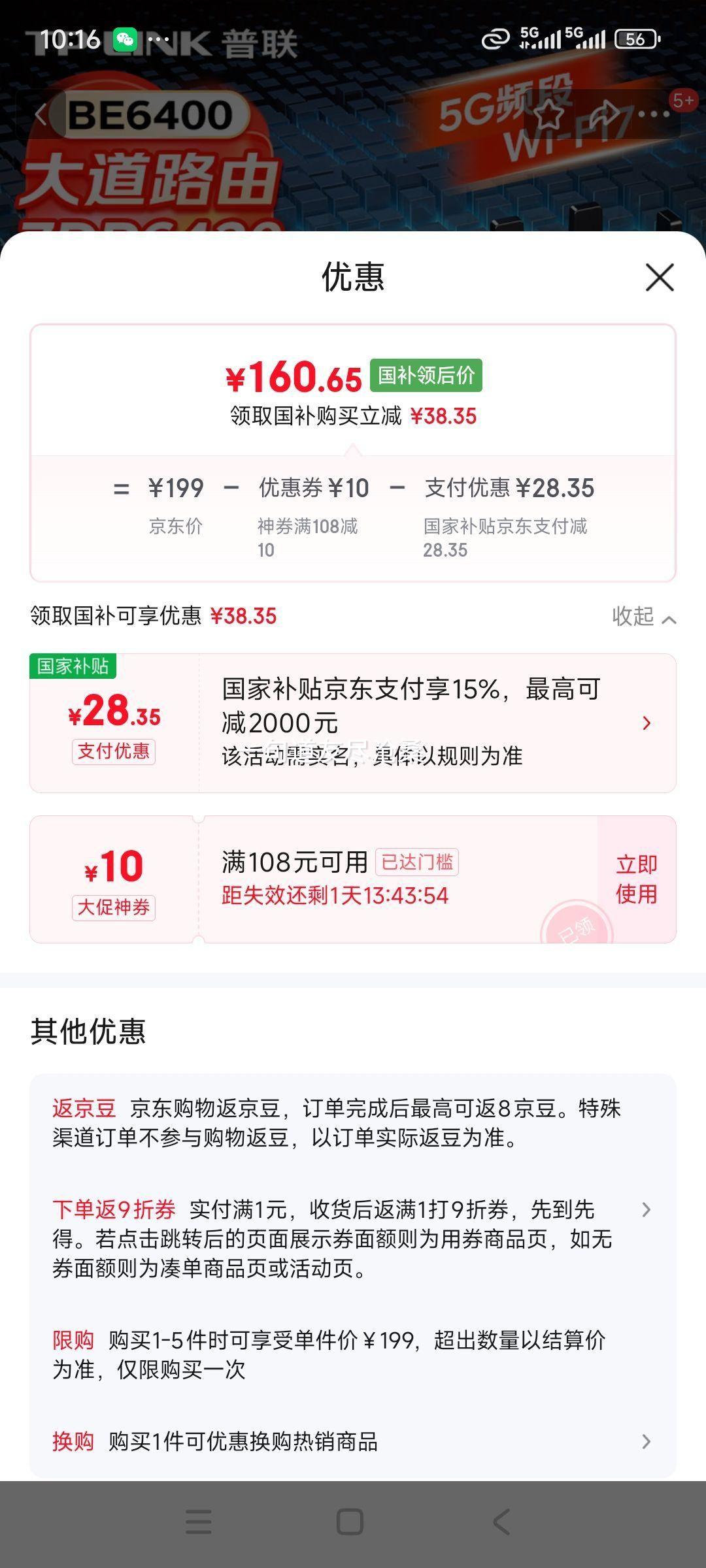The image size is (706, 1568).
Task: Close the 优惠 discount sheet
Action: (659, 278)
